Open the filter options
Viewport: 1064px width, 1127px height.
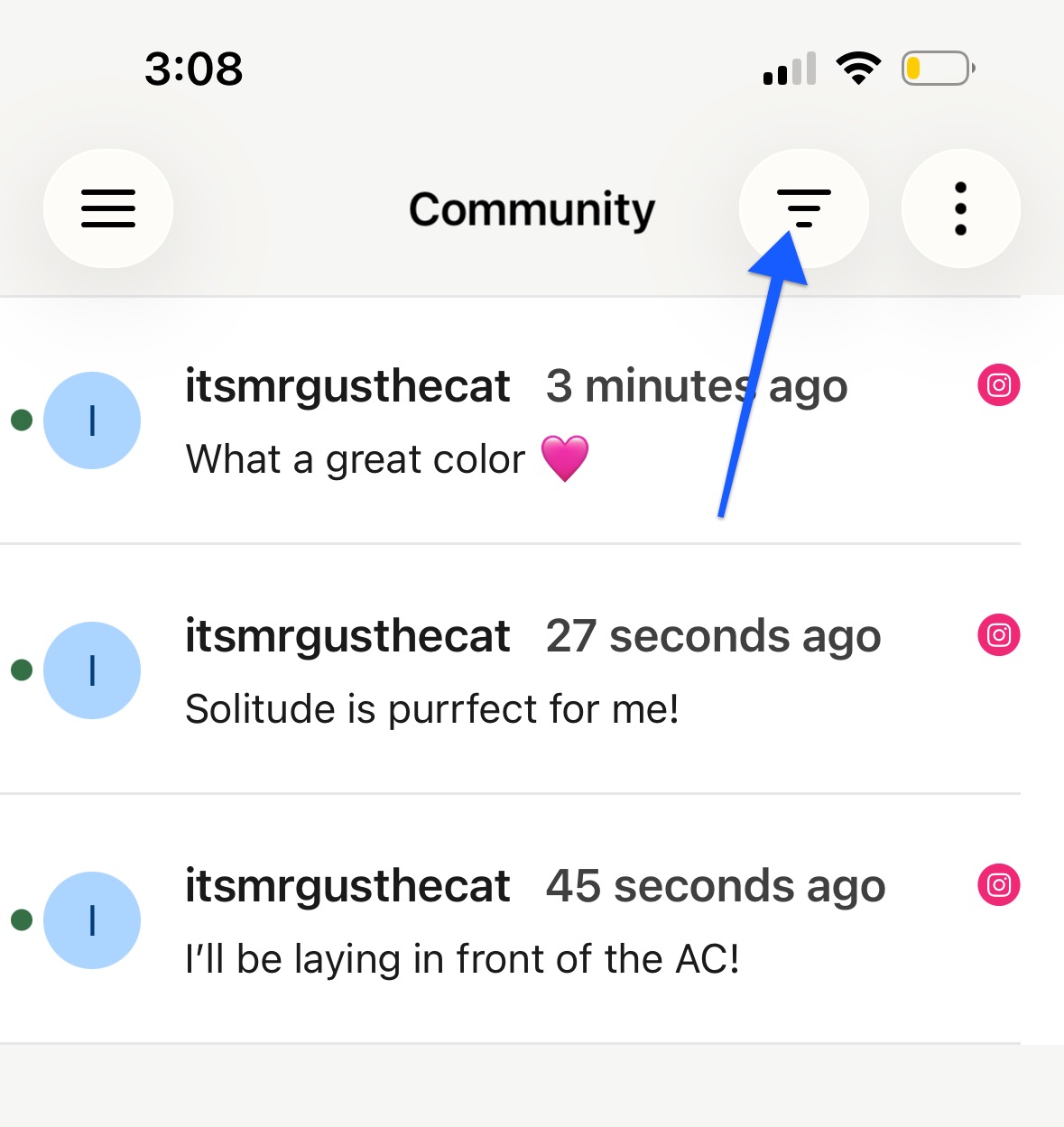[x=803, y=208]
